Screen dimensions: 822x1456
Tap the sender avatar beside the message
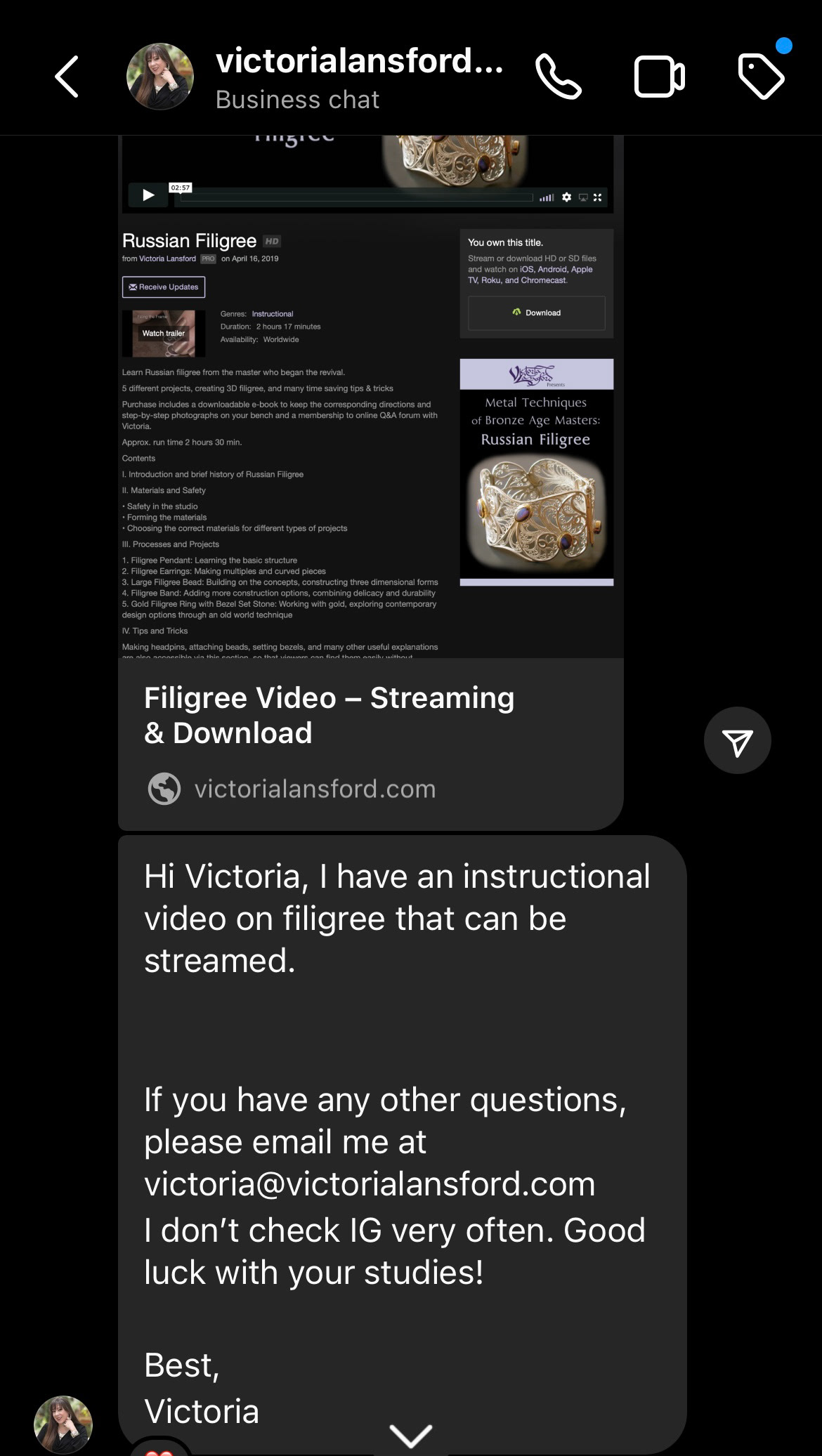coord(63,1424)
